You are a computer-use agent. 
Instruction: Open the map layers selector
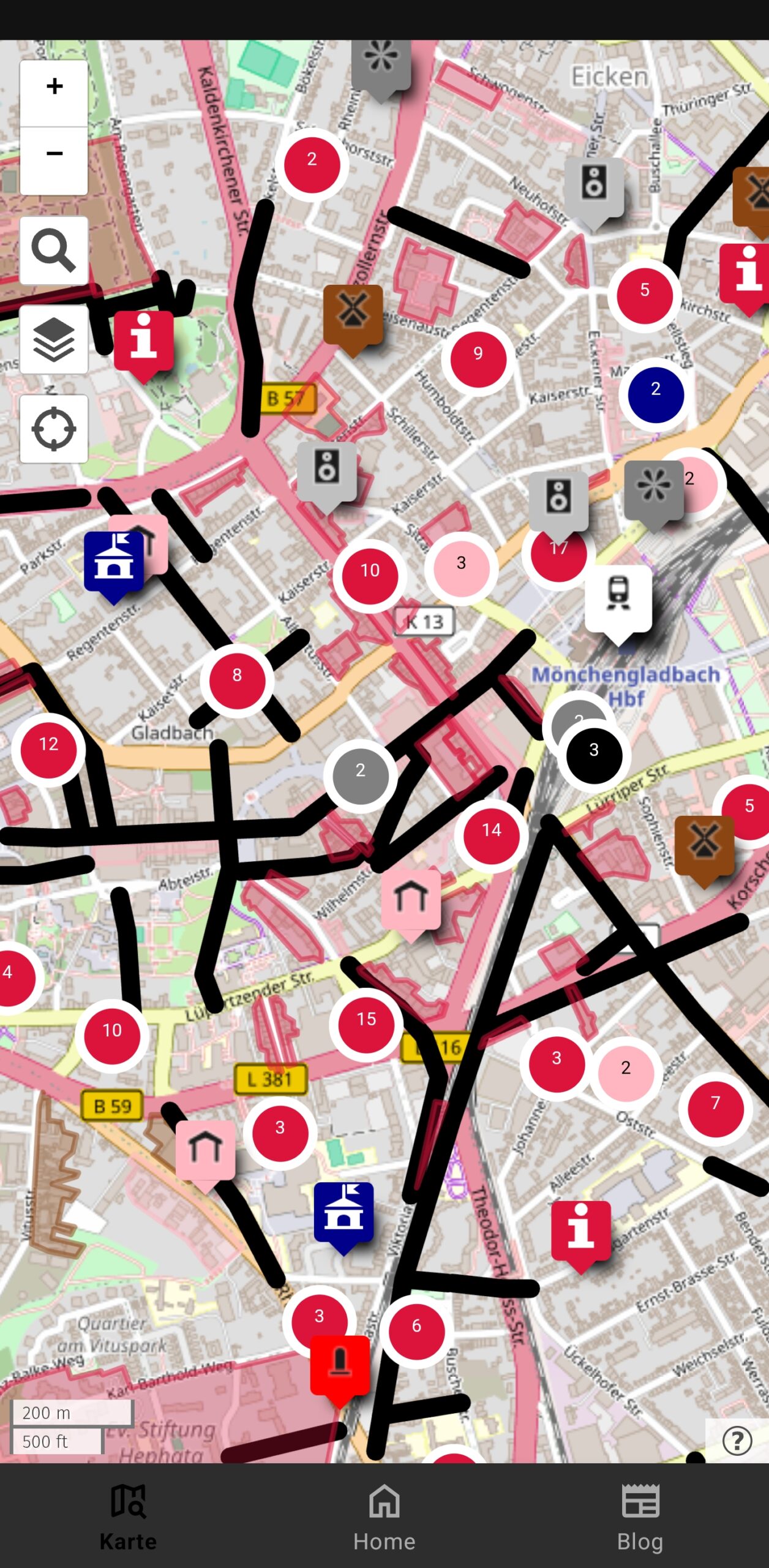click(x=54, y=340)
